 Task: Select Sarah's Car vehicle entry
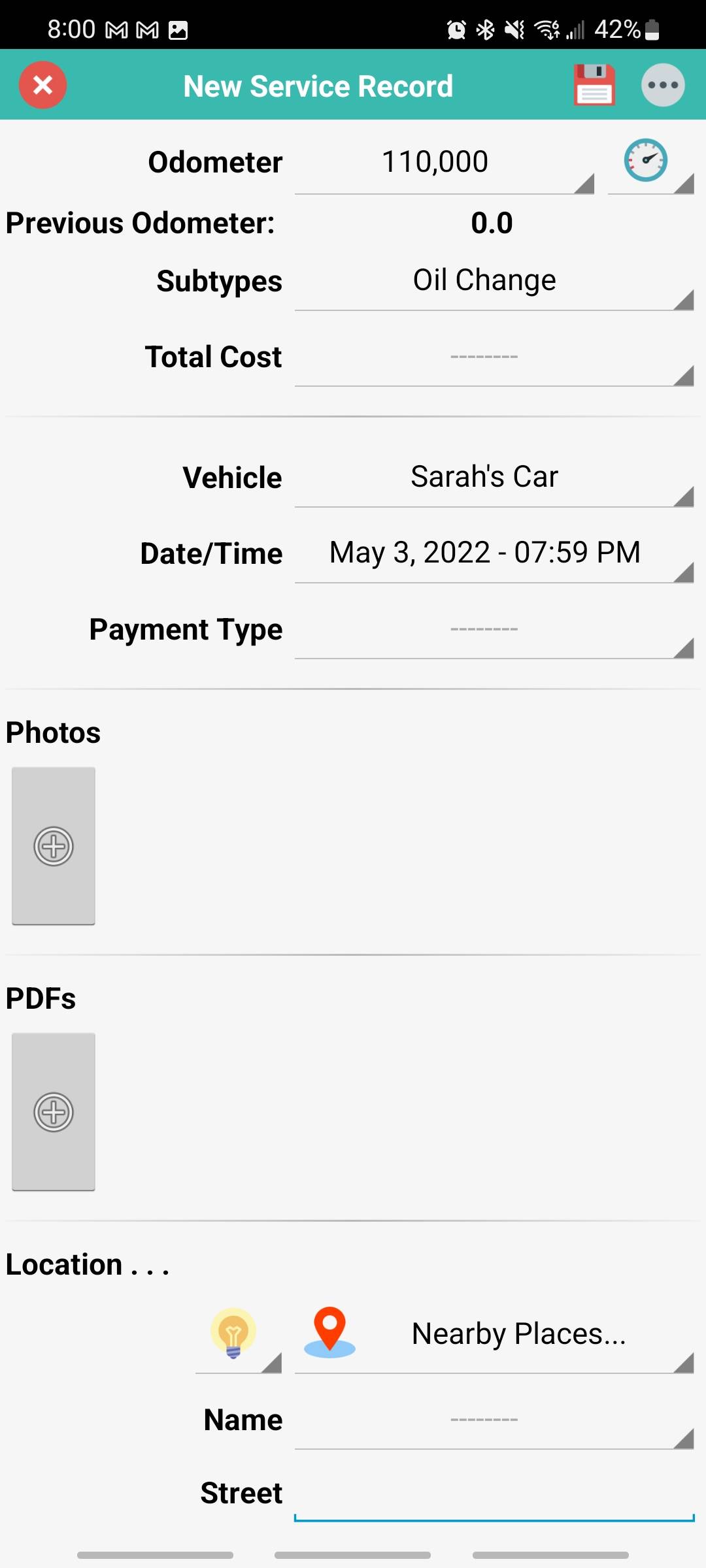[484, 476]
